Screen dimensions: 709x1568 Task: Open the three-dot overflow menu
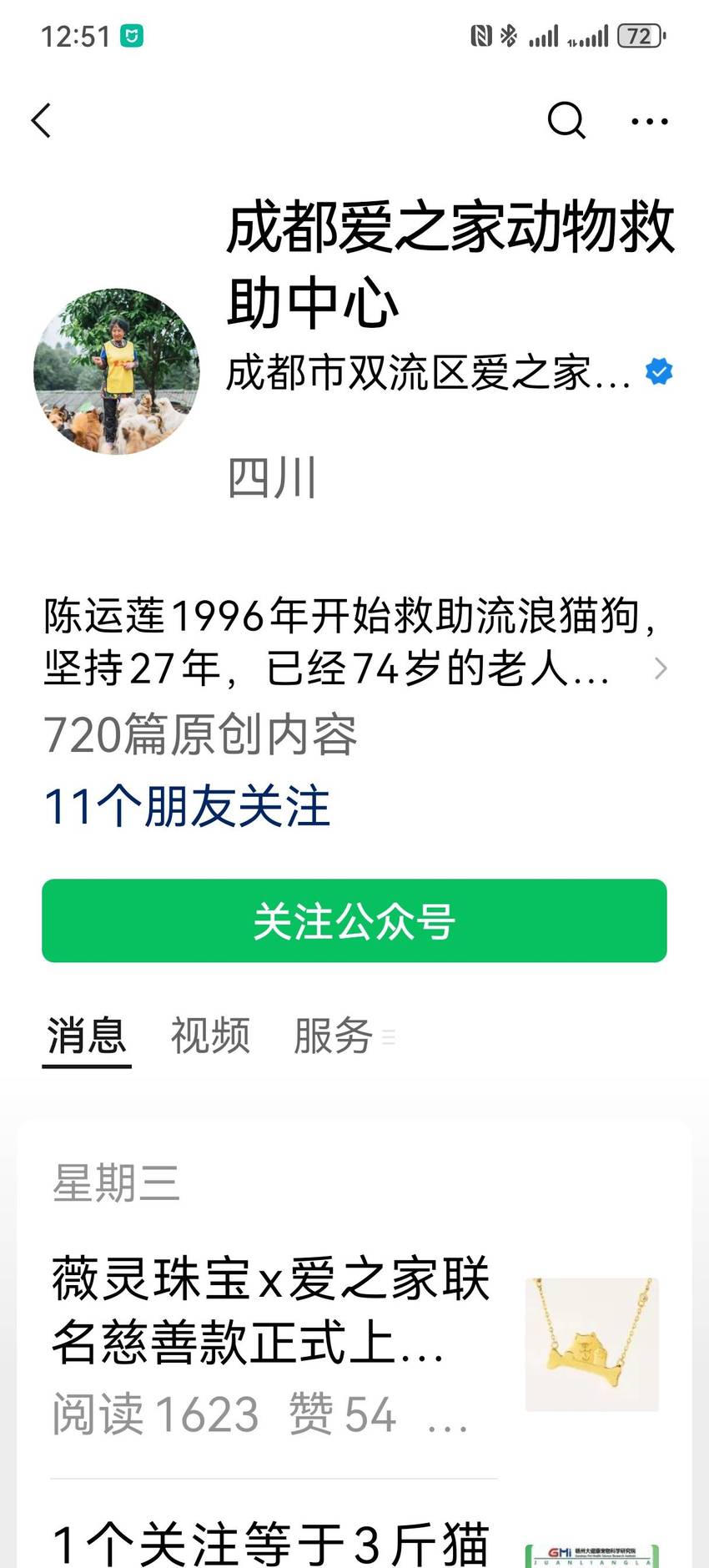point(649,122)
